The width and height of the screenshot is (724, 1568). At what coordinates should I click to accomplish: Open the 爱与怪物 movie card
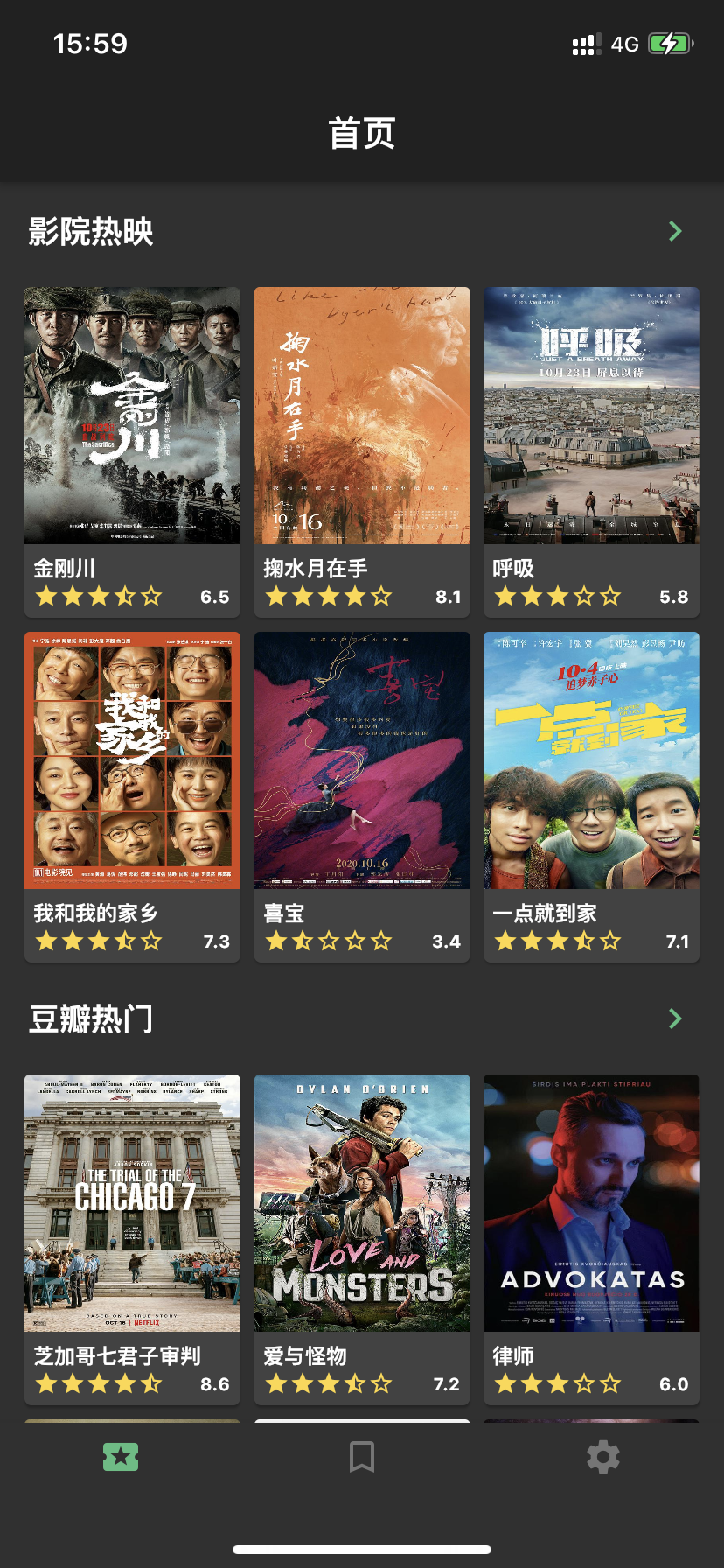click(x=362, y=1238)
